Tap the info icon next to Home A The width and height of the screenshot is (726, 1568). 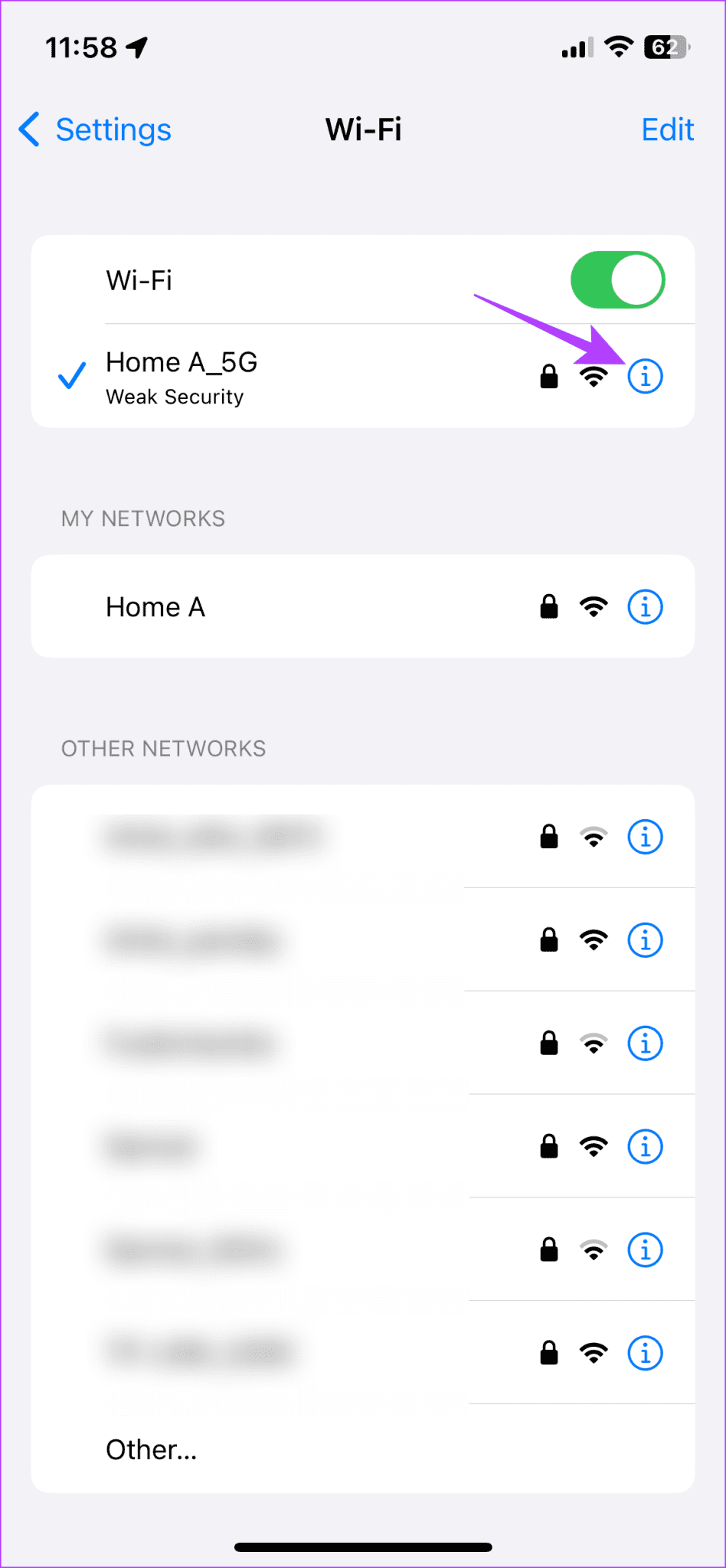pos(646,606)
